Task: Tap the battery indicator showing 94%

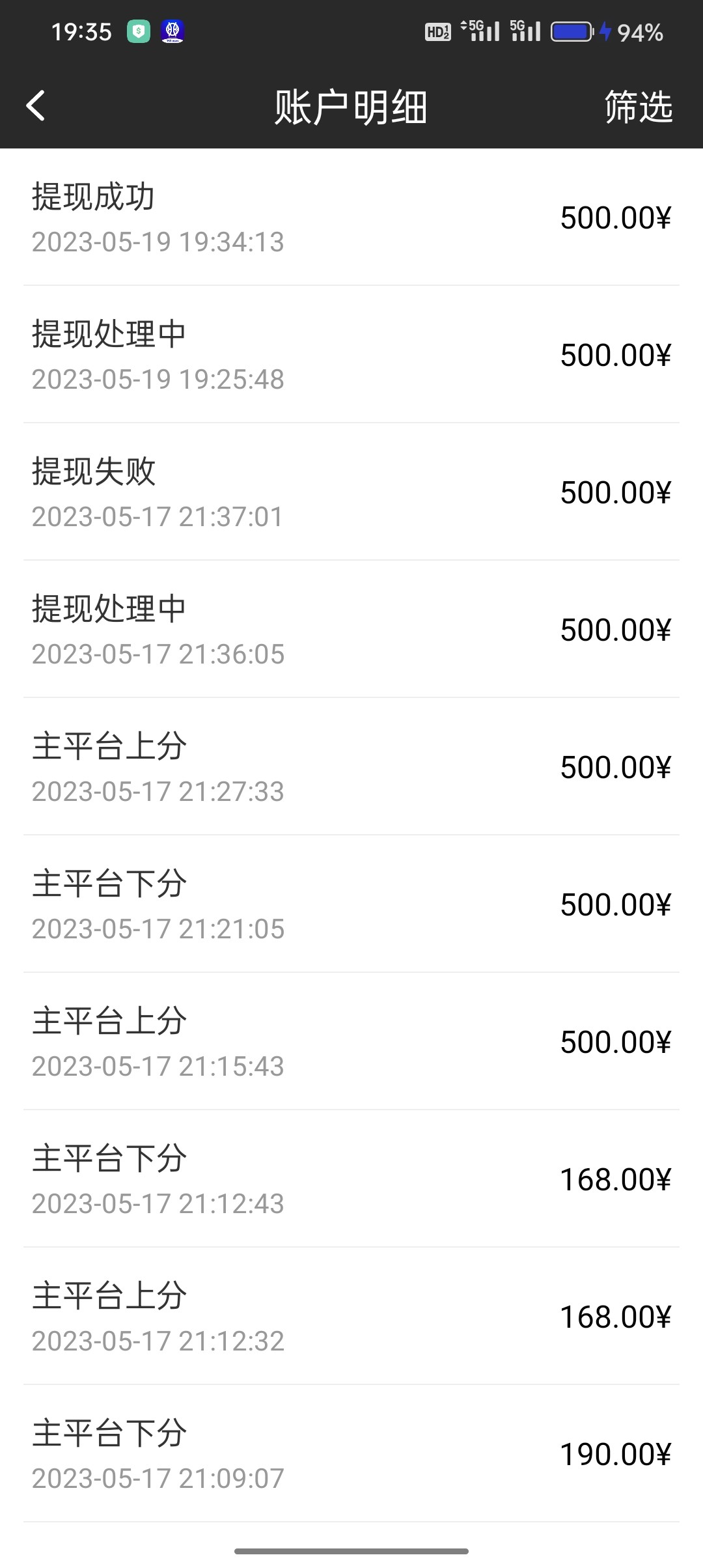Action: coord(570,29)
